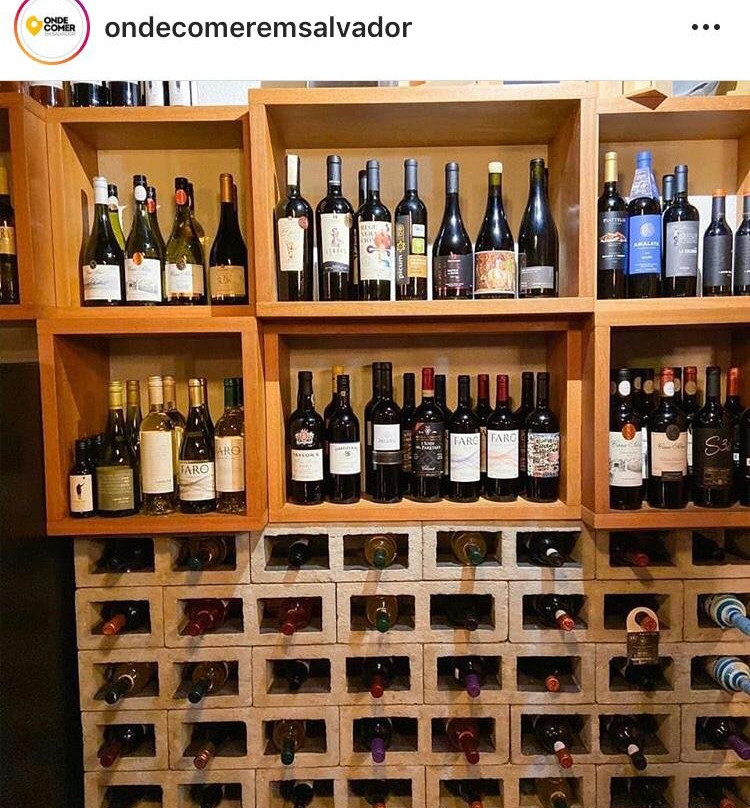750x808 pixels.
Task: Open the post's three-dot options menu
Action: (x=705, y=28)
